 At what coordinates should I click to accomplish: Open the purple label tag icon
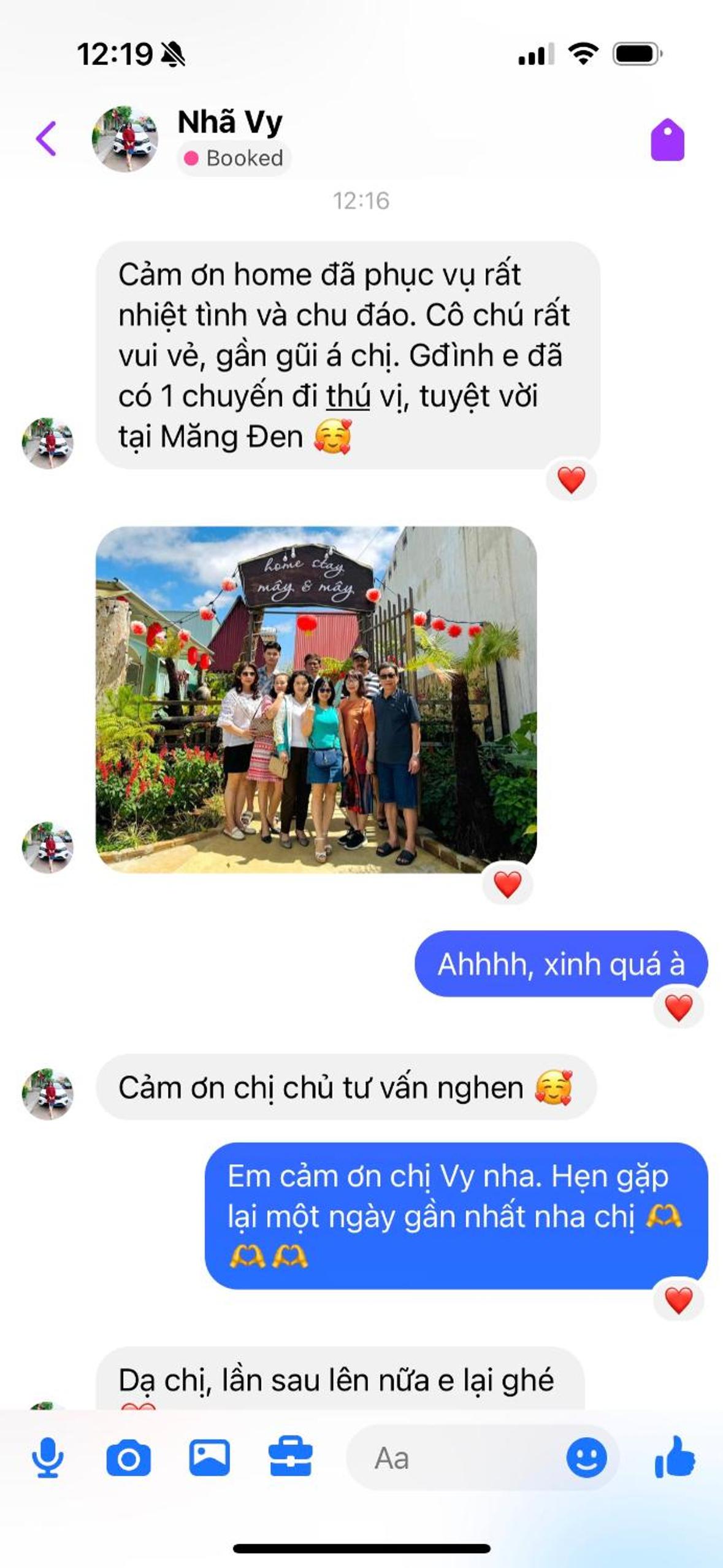(x=667, y=140)
